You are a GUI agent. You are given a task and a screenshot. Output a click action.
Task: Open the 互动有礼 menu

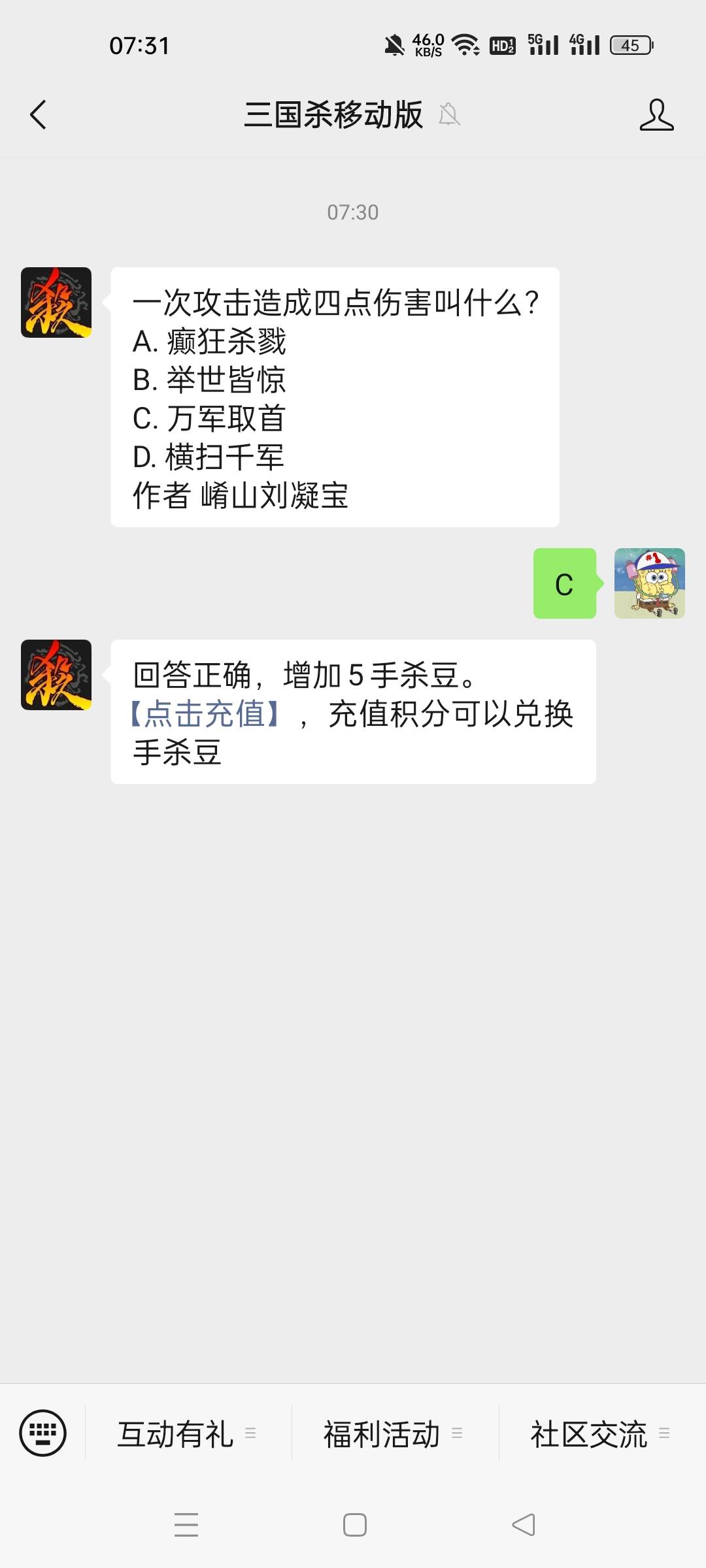[187, 1434]
